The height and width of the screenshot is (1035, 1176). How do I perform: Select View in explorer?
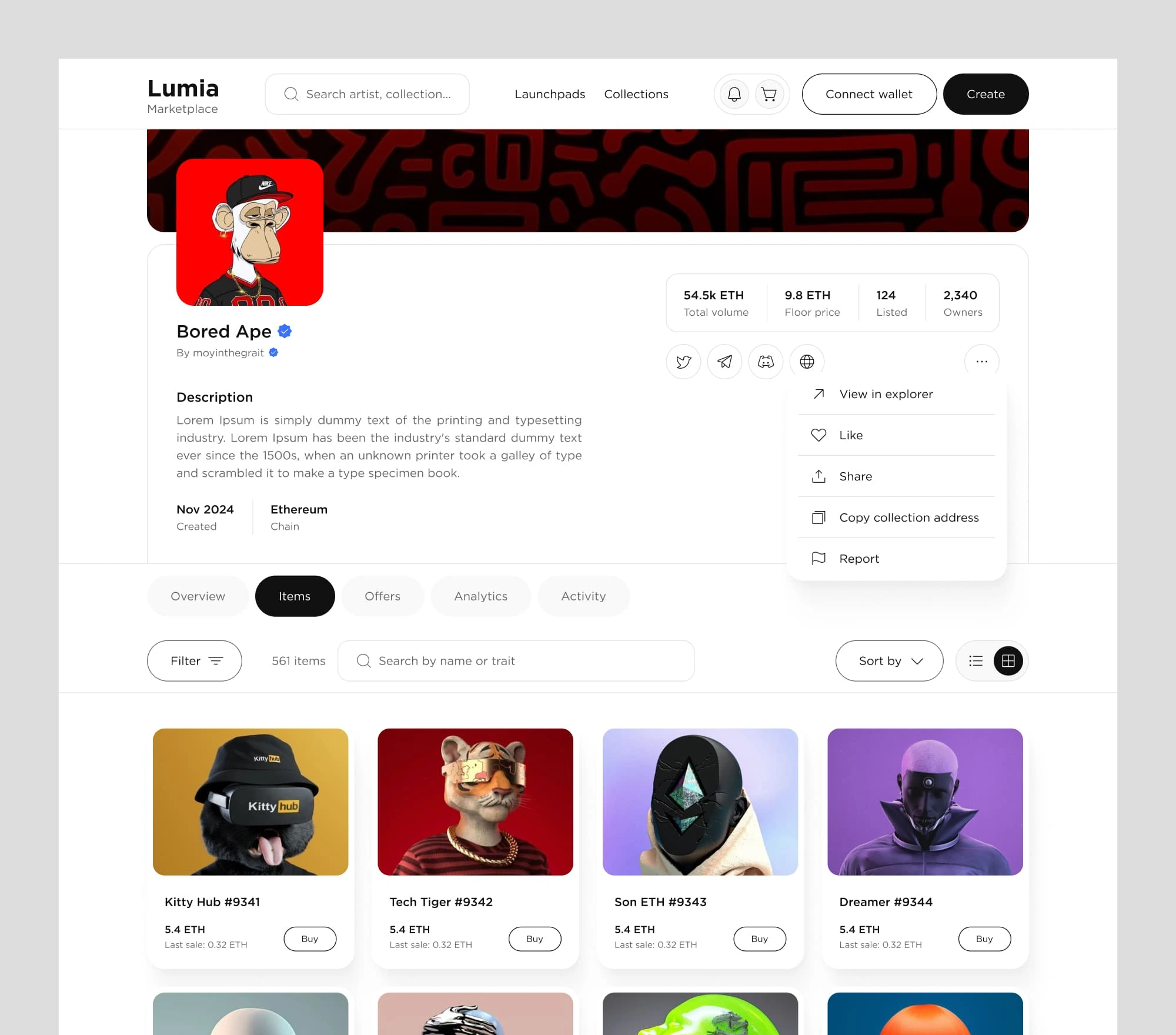pos(885,394)
